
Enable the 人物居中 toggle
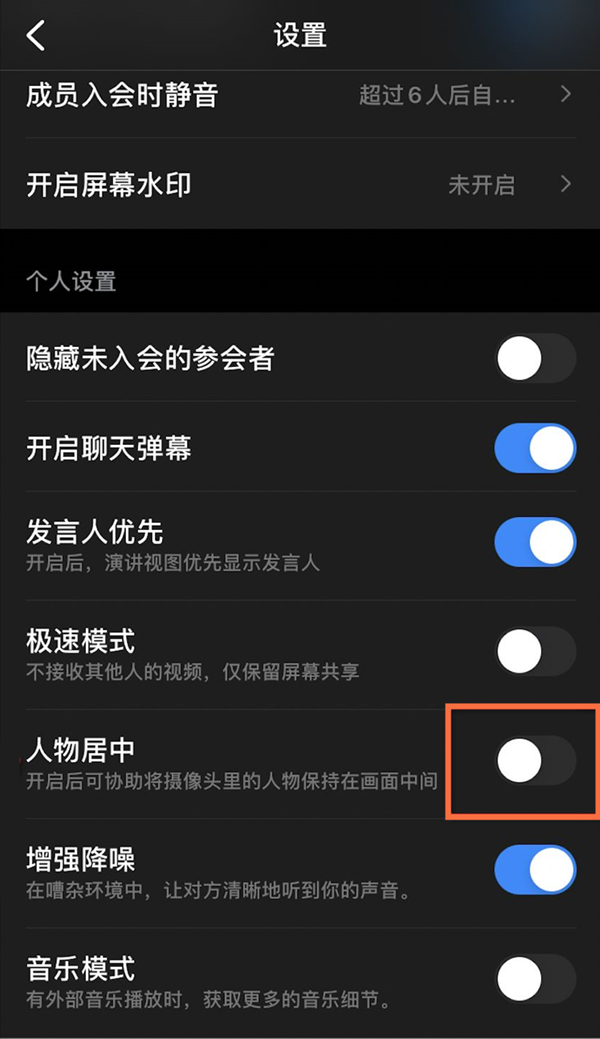pos(535,762)
